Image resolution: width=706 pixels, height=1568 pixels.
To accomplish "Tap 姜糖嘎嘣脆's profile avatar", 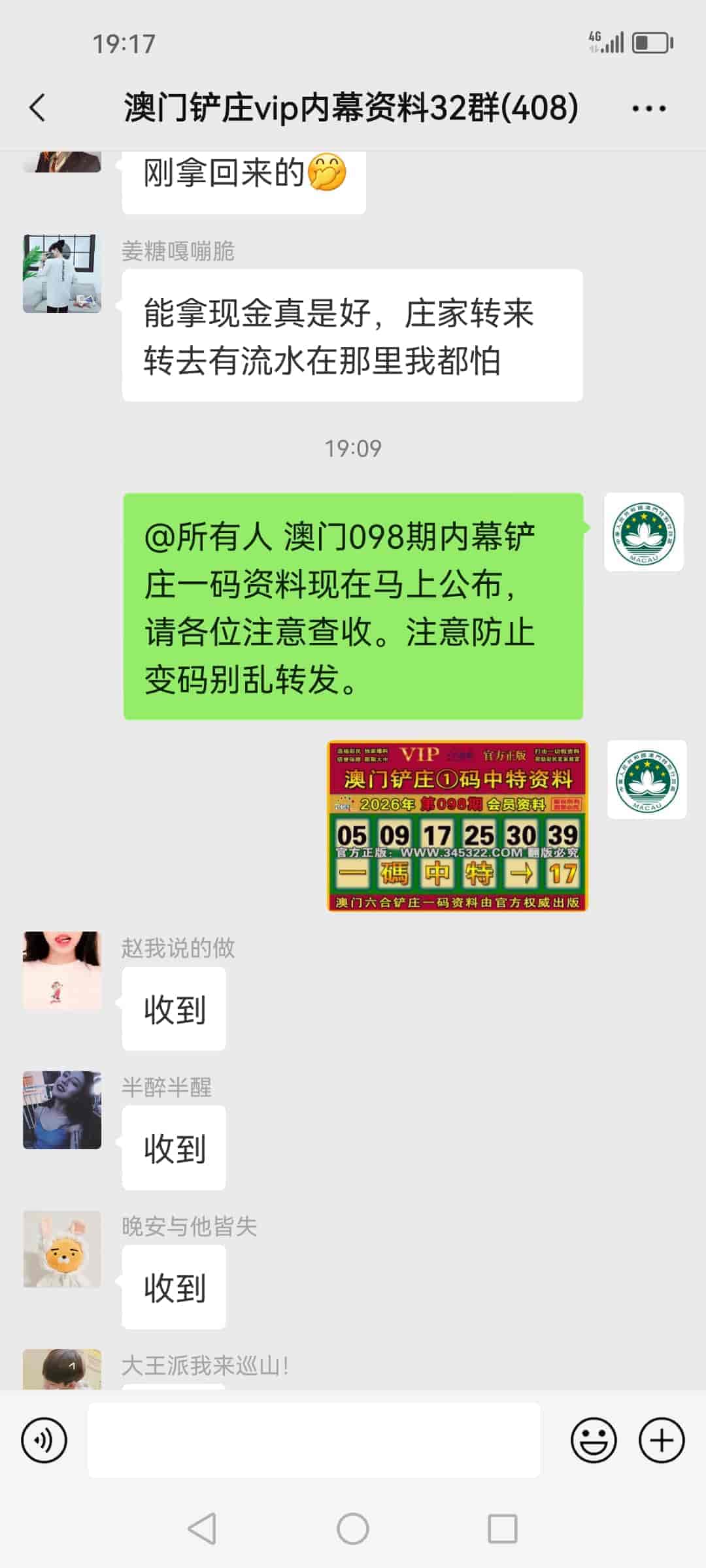I will coord(61,273).
